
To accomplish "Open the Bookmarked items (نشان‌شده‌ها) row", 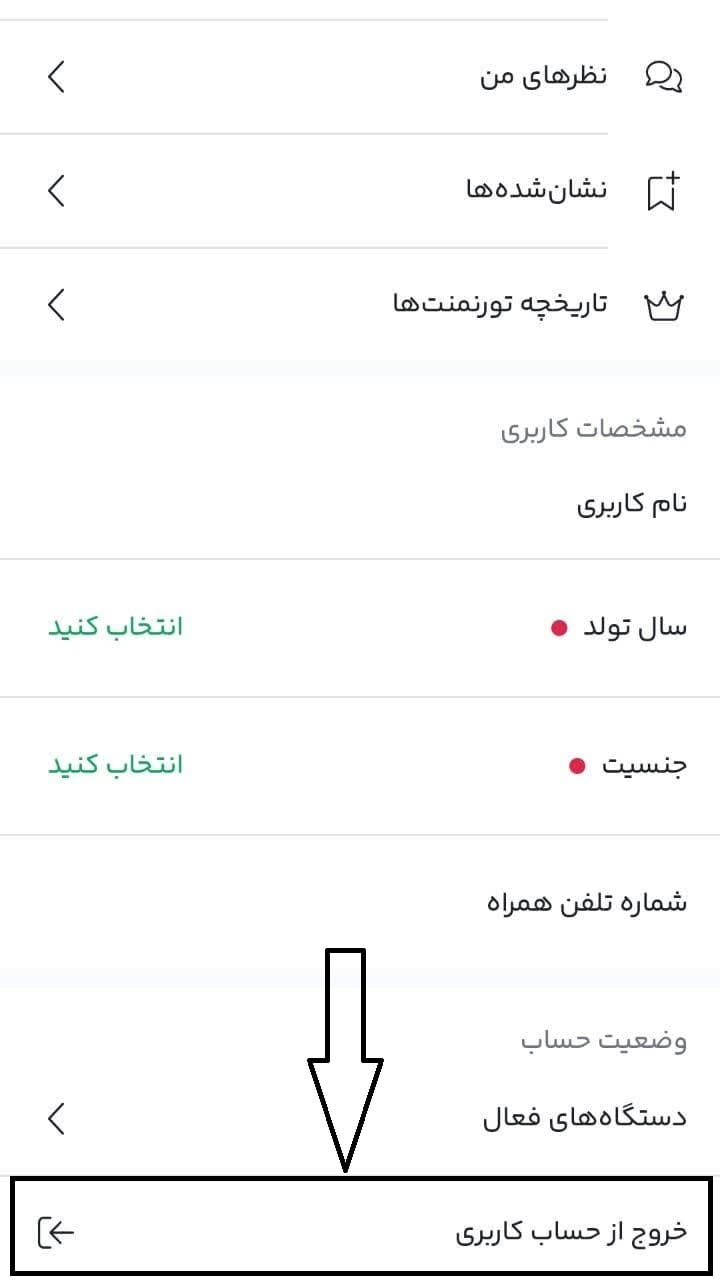I will coord(360,191).
